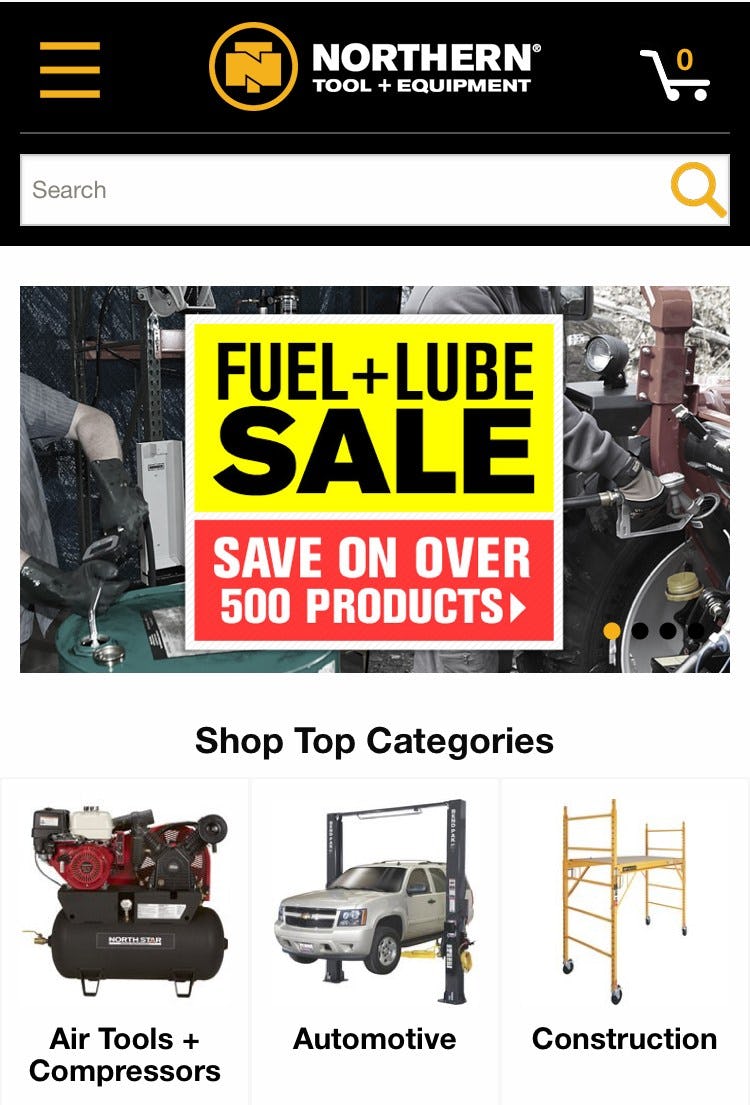Go to Northern Tool homepage via logo
The height and width of the screenshot is (1105, 750).
click(x=375, y=67)
